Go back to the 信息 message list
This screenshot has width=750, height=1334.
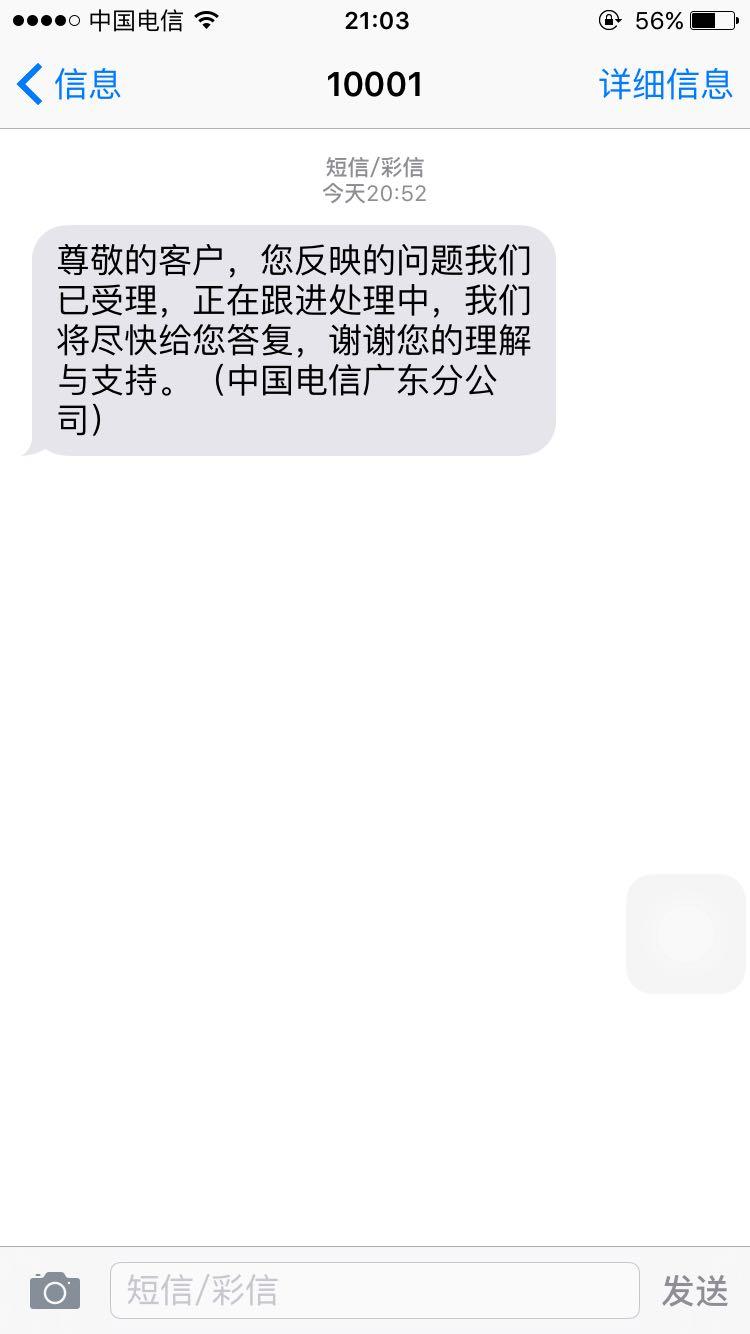click(x=90, y=85)
